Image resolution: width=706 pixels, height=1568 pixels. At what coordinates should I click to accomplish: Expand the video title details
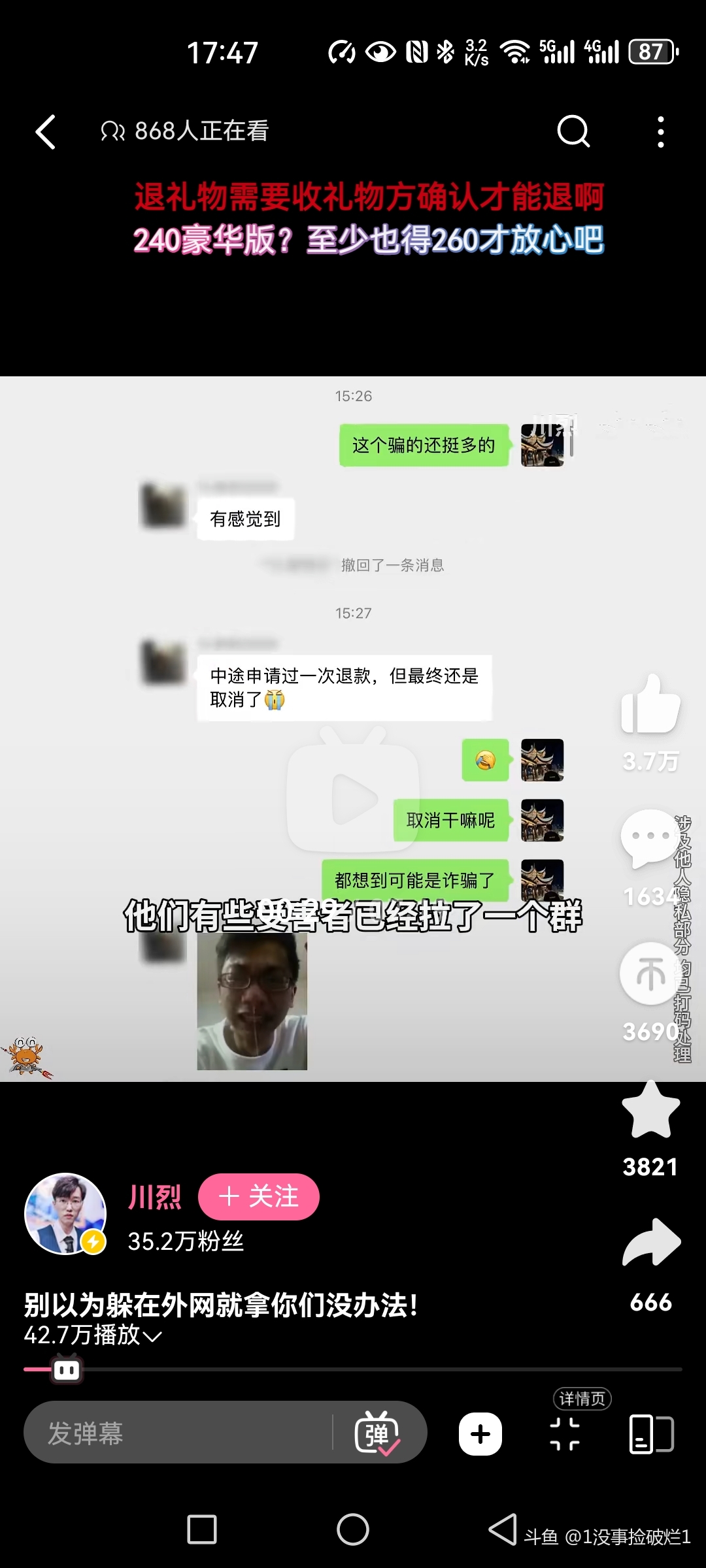coord(152,1336)
